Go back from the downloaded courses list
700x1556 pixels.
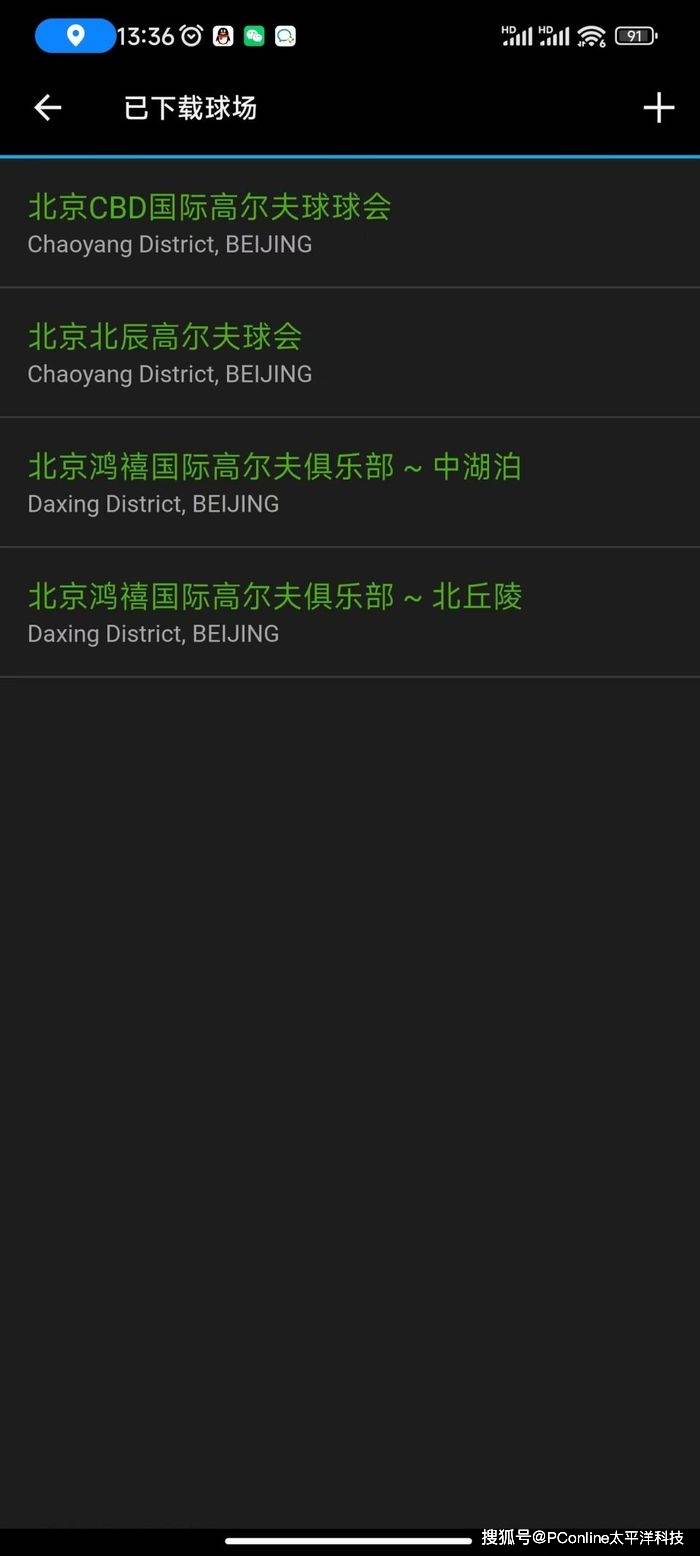pos(47,108)
